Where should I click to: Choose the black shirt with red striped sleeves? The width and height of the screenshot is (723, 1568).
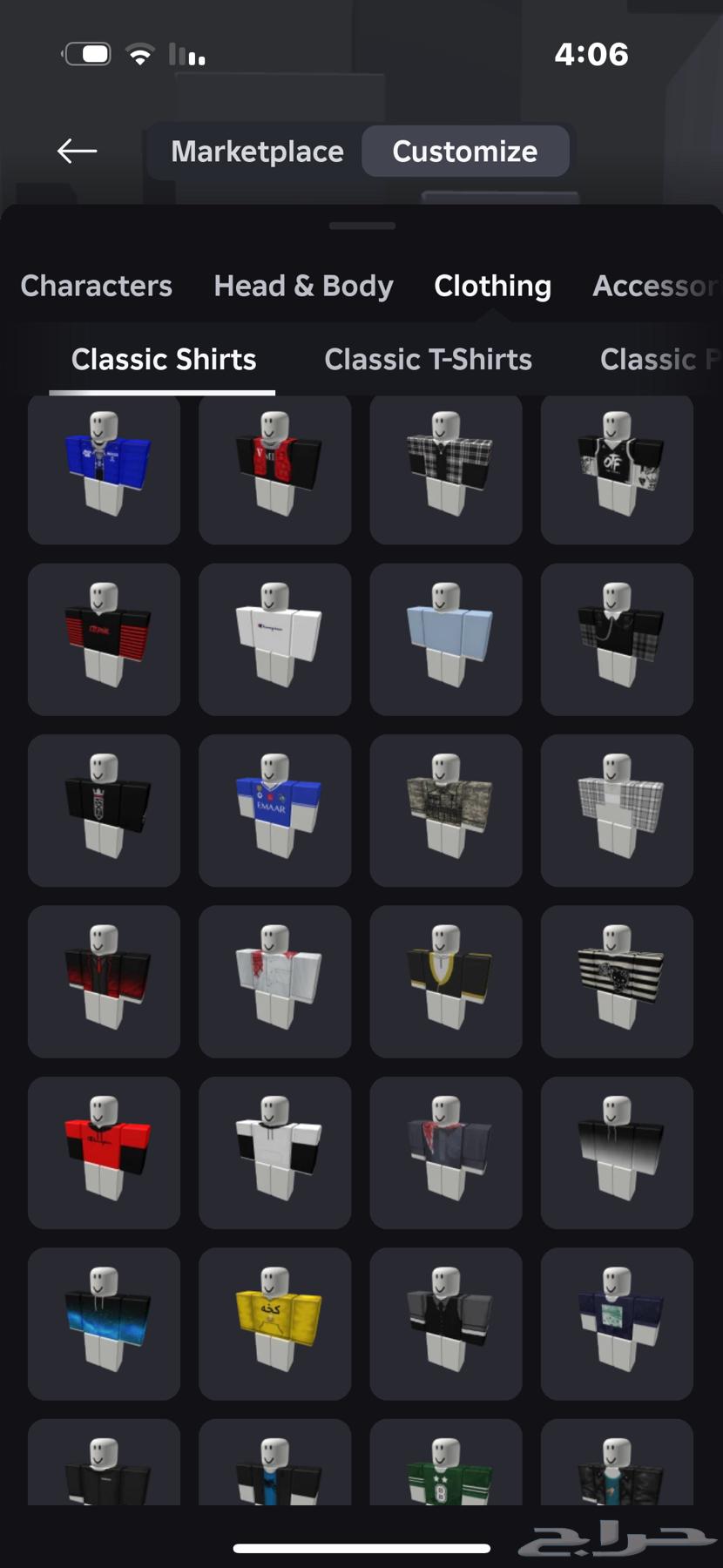(104, 639)
